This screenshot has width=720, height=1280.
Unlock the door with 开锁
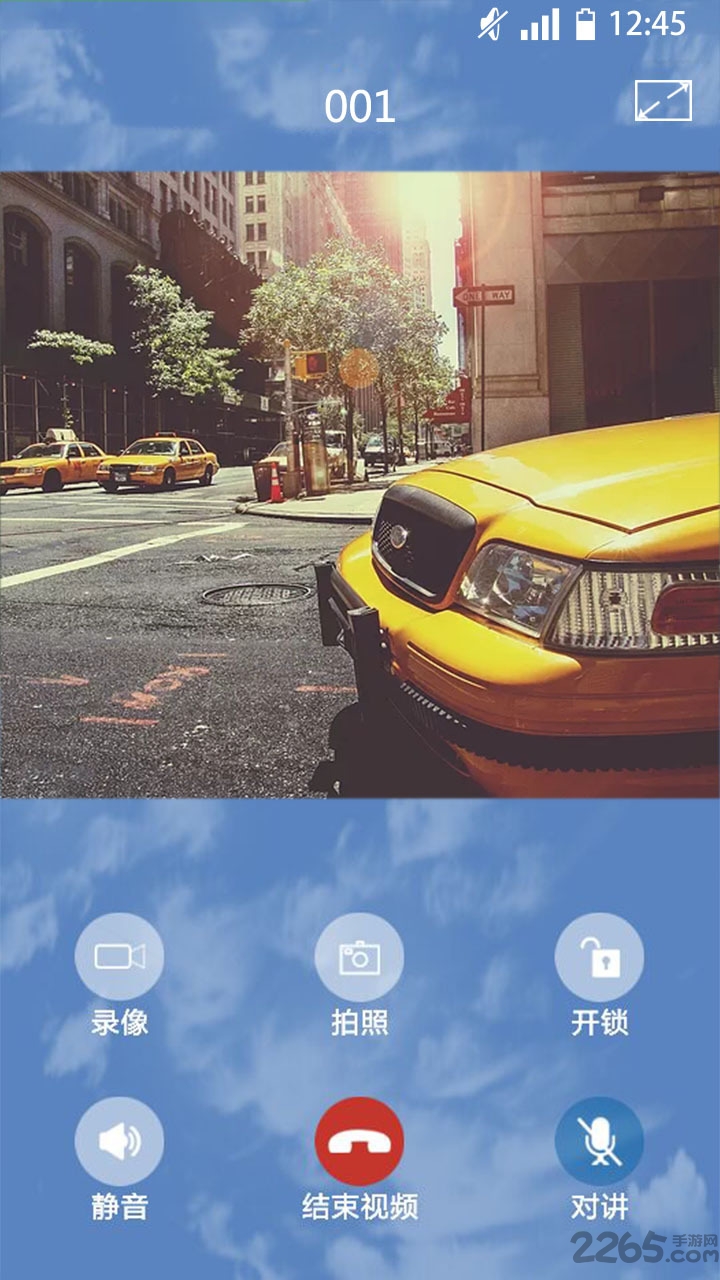click(599, 957)
